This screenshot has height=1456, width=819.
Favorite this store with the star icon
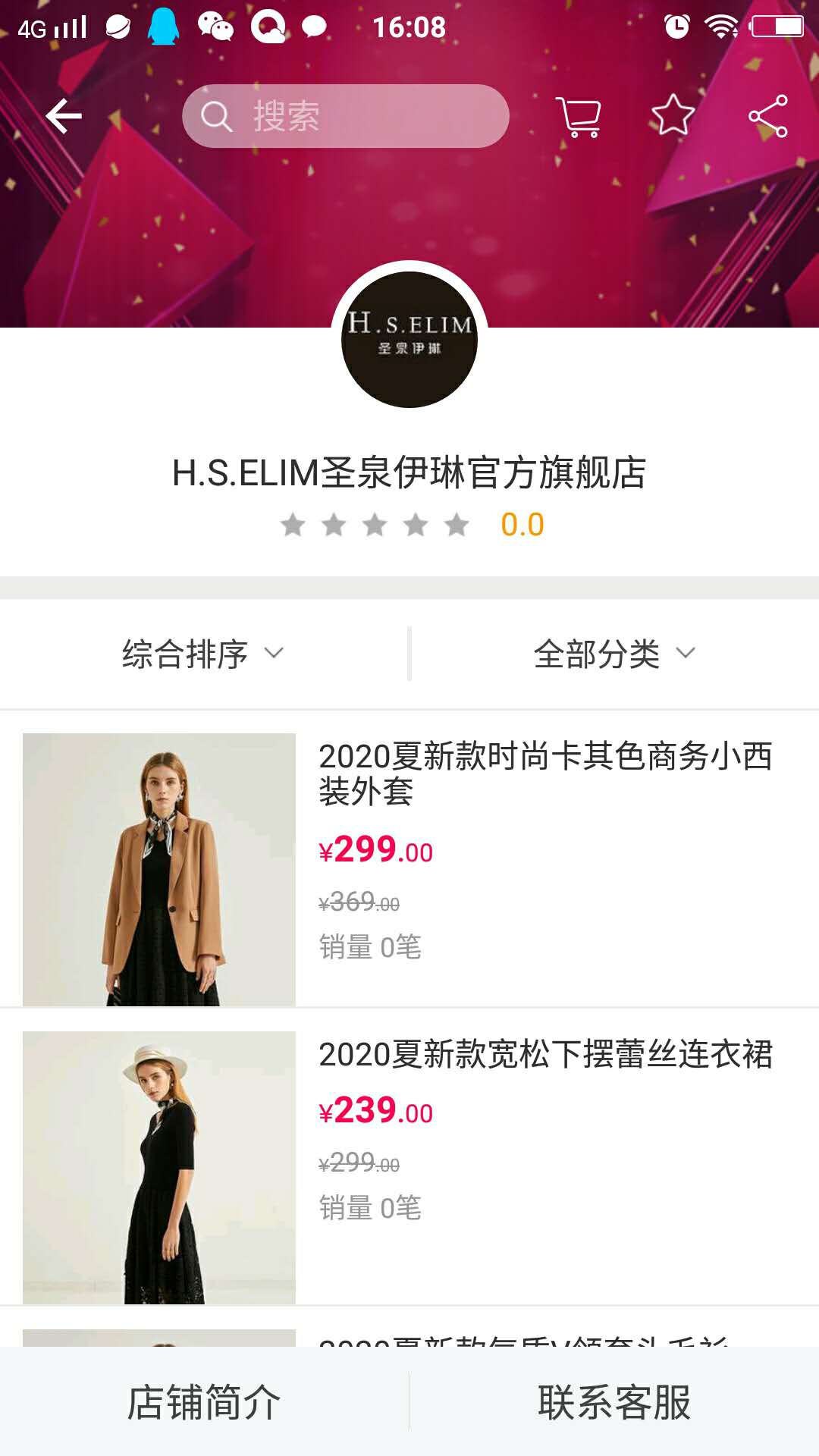pos(673,116)
